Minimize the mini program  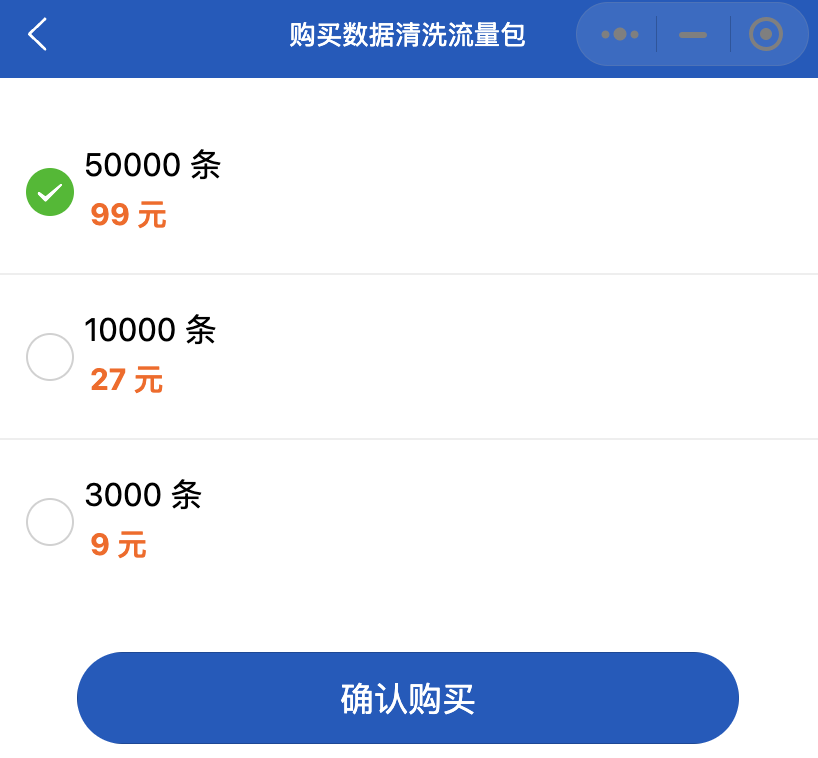click(692, 35)
